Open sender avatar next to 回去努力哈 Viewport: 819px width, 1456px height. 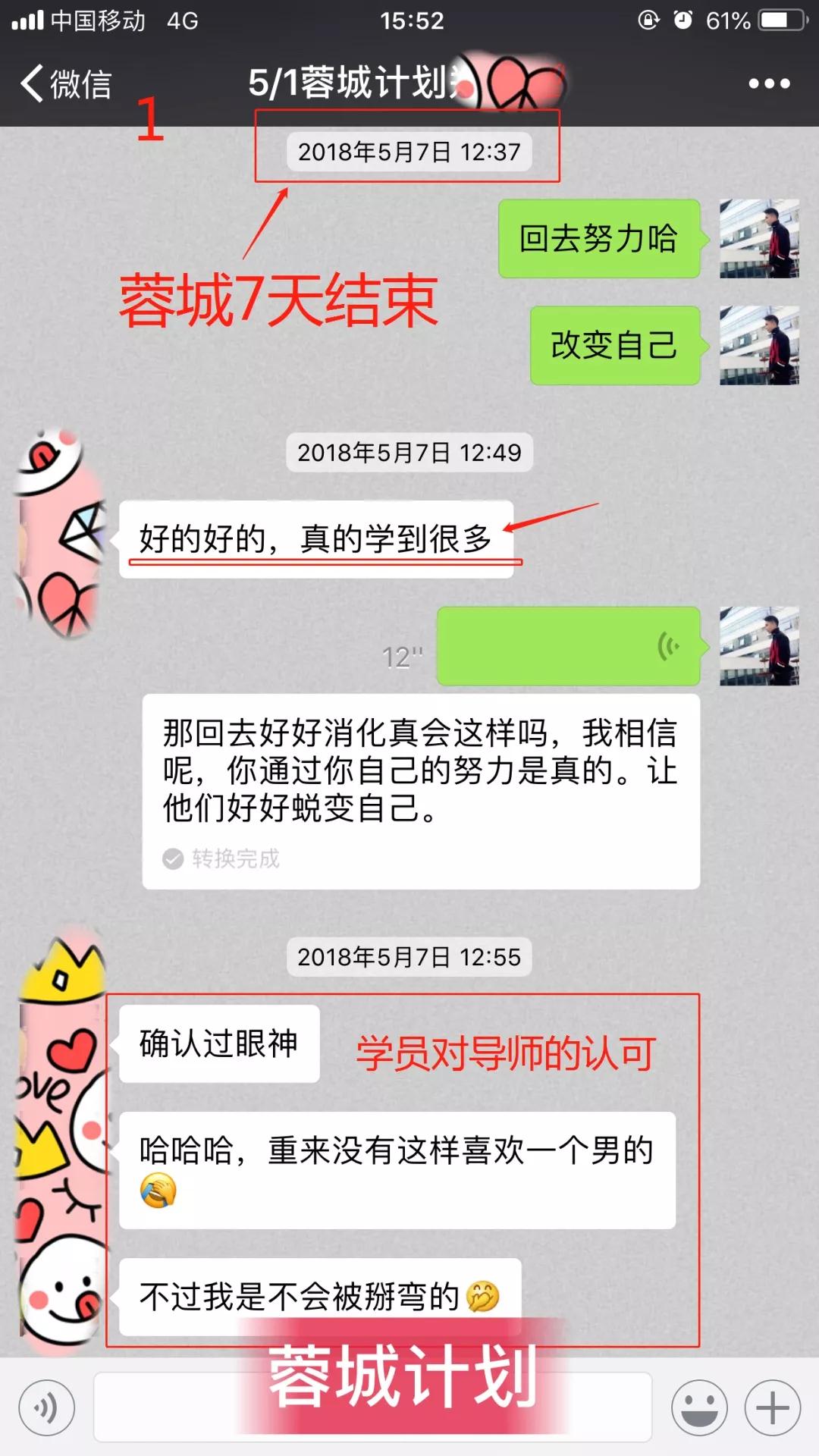click(759, 239)
